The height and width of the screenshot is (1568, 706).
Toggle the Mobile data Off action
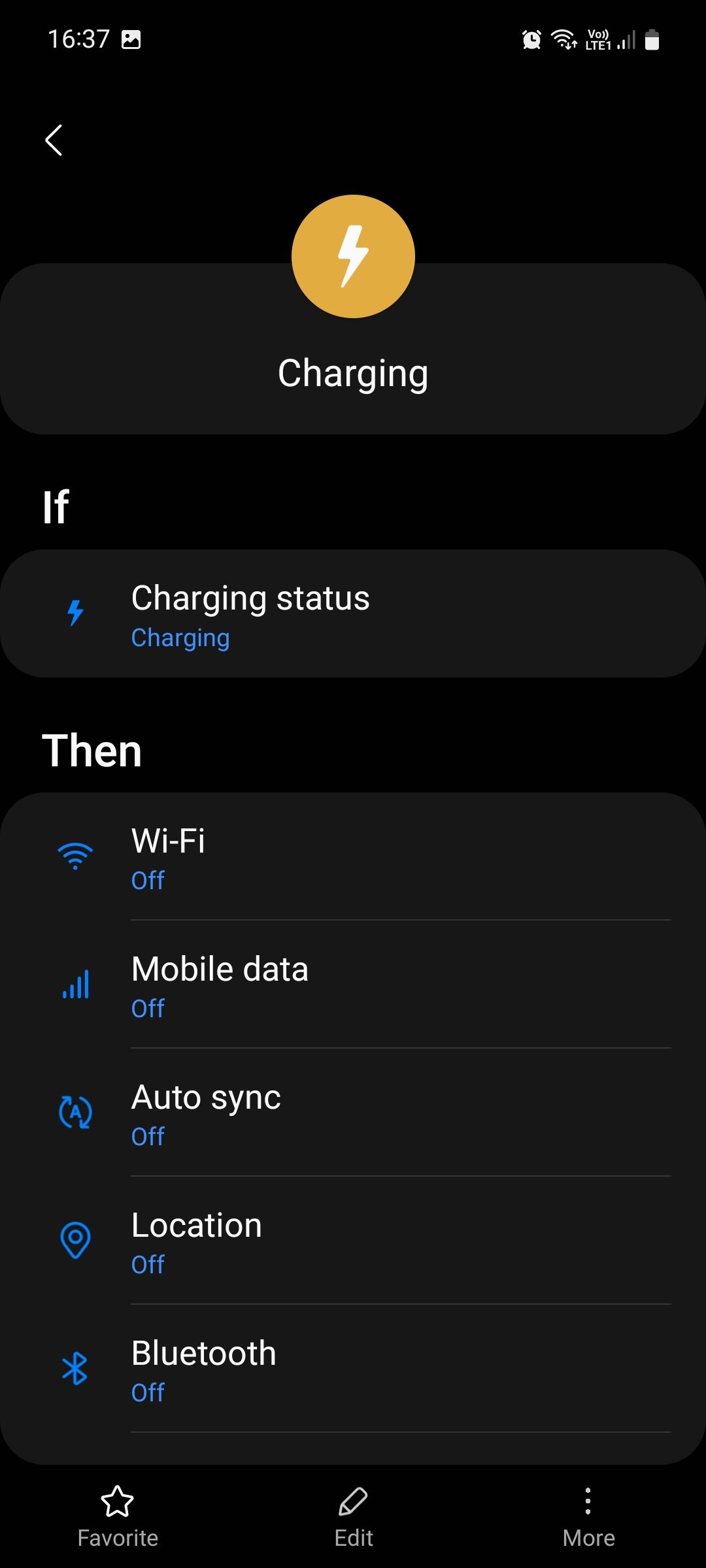point(353,987)
